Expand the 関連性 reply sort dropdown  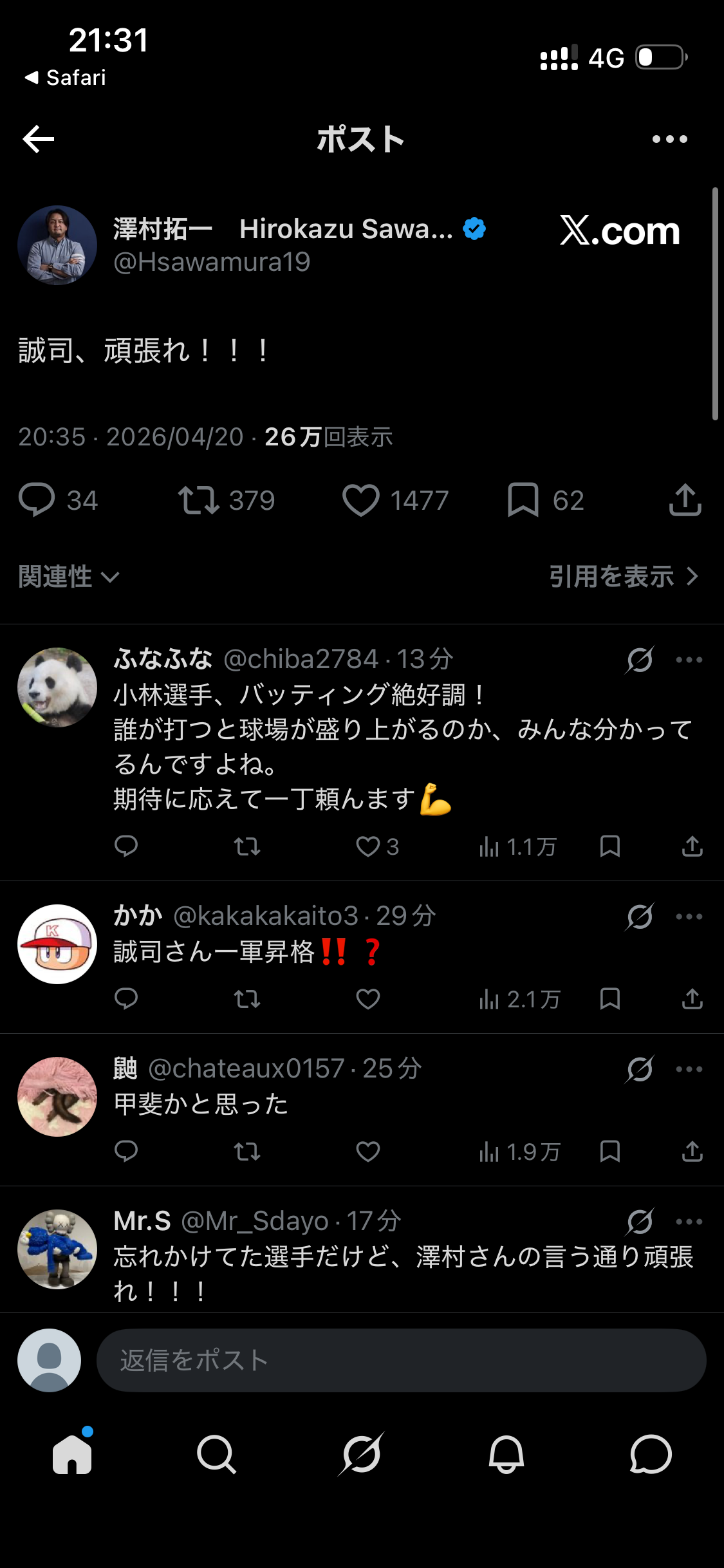tap(69, 577)
